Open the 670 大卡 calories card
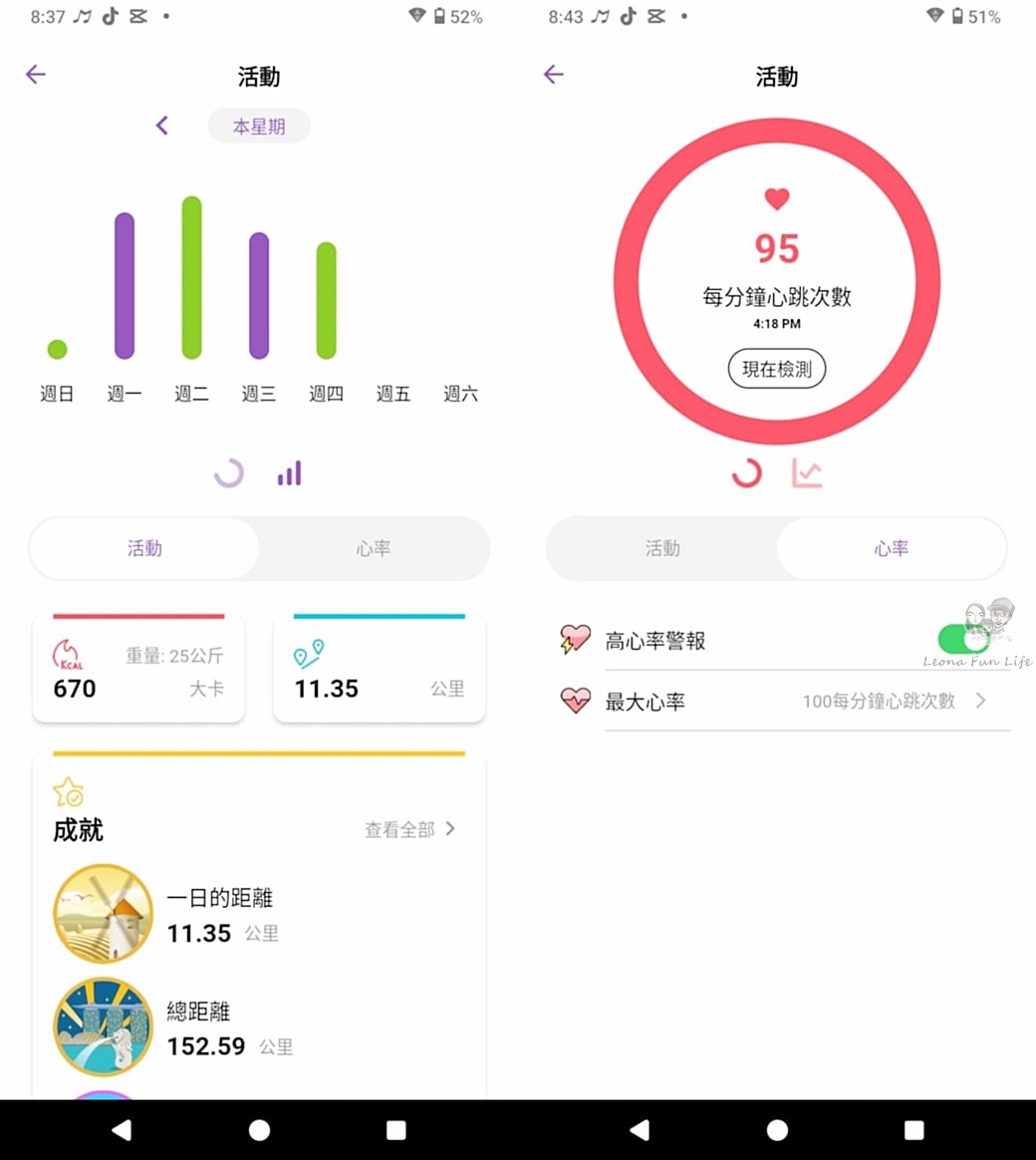 (138, 670)
